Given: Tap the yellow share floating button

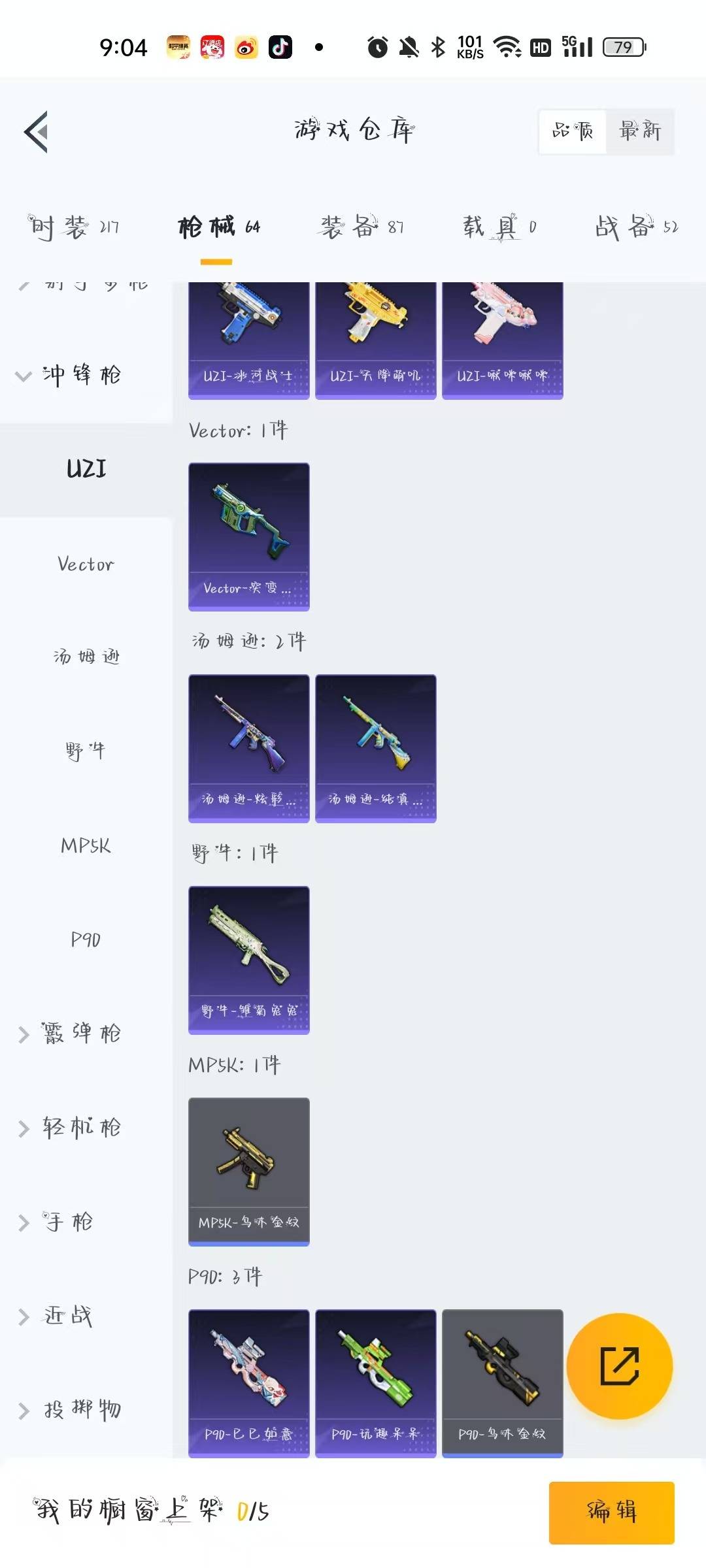Looking at the screenshot, I should [x=619, y=1366].
